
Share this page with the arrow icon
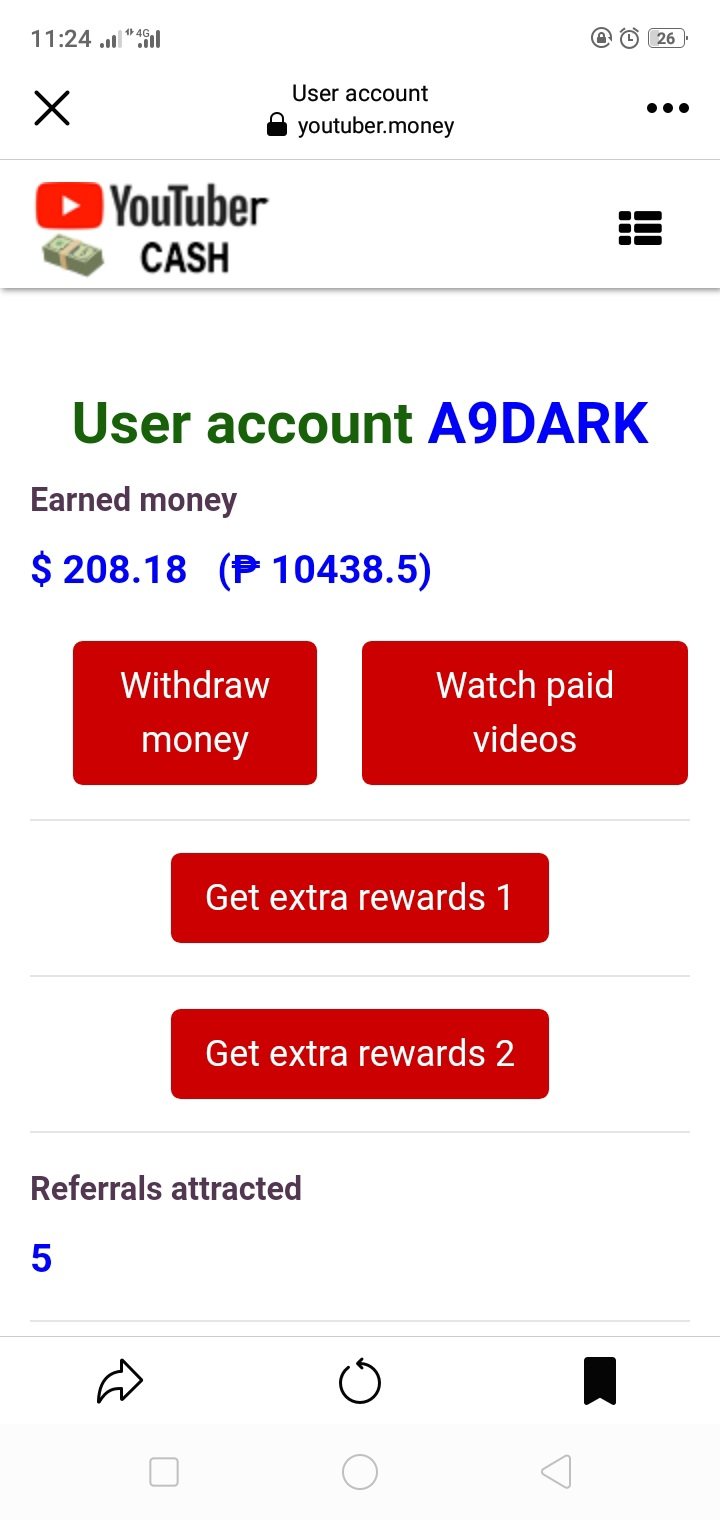(120, 1382)
